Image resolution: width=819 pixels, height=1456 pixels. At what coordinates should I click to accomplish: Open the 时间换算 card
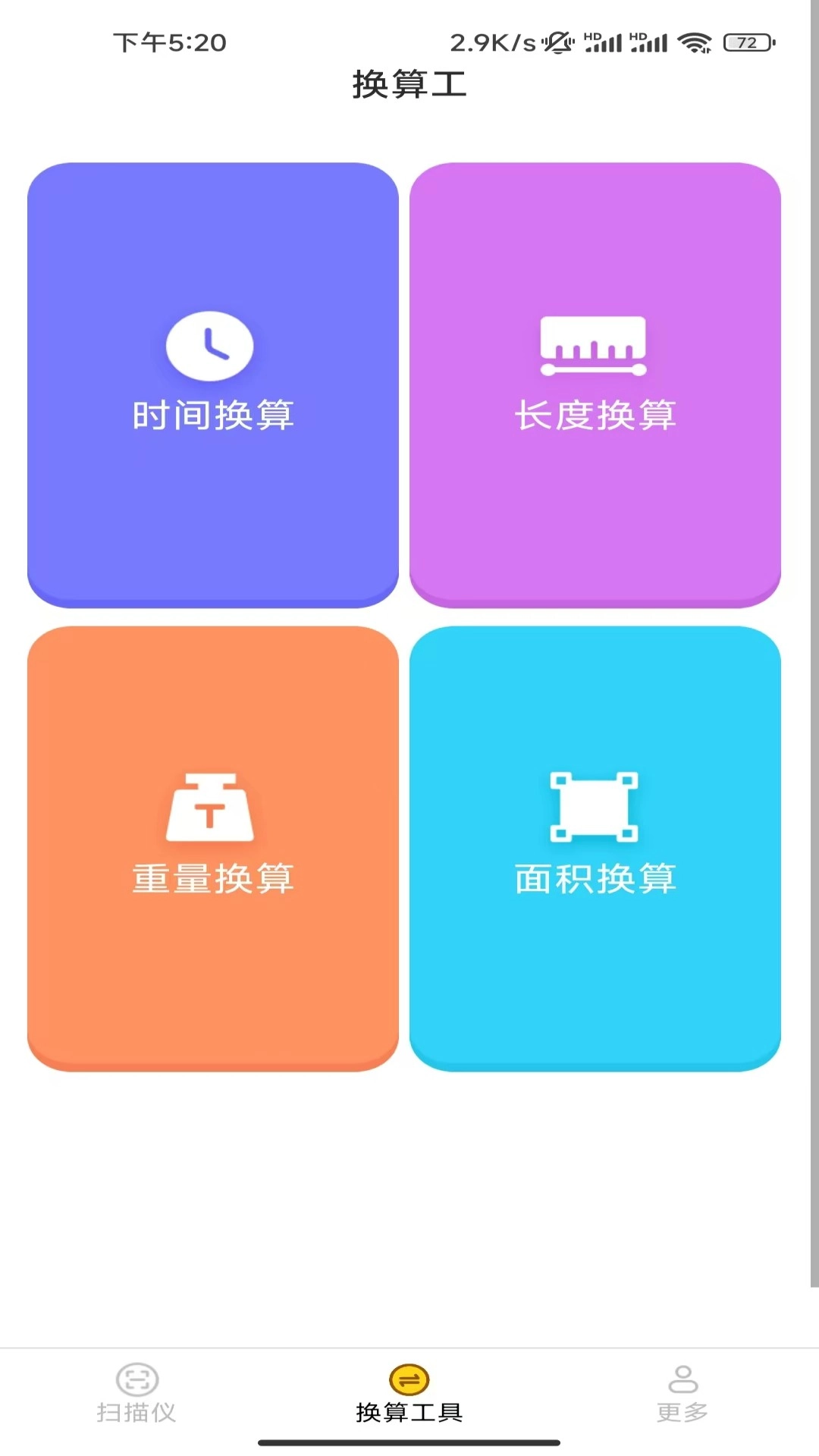tap(210, 384)
